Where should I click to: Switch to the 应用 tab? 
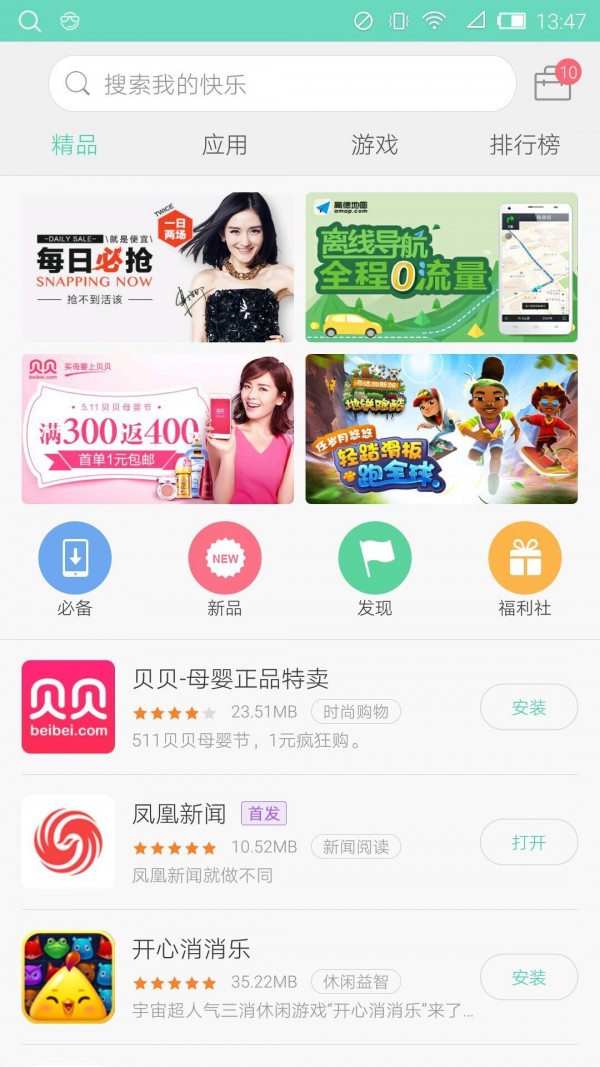pyautogui.click(x=224, y=145)
